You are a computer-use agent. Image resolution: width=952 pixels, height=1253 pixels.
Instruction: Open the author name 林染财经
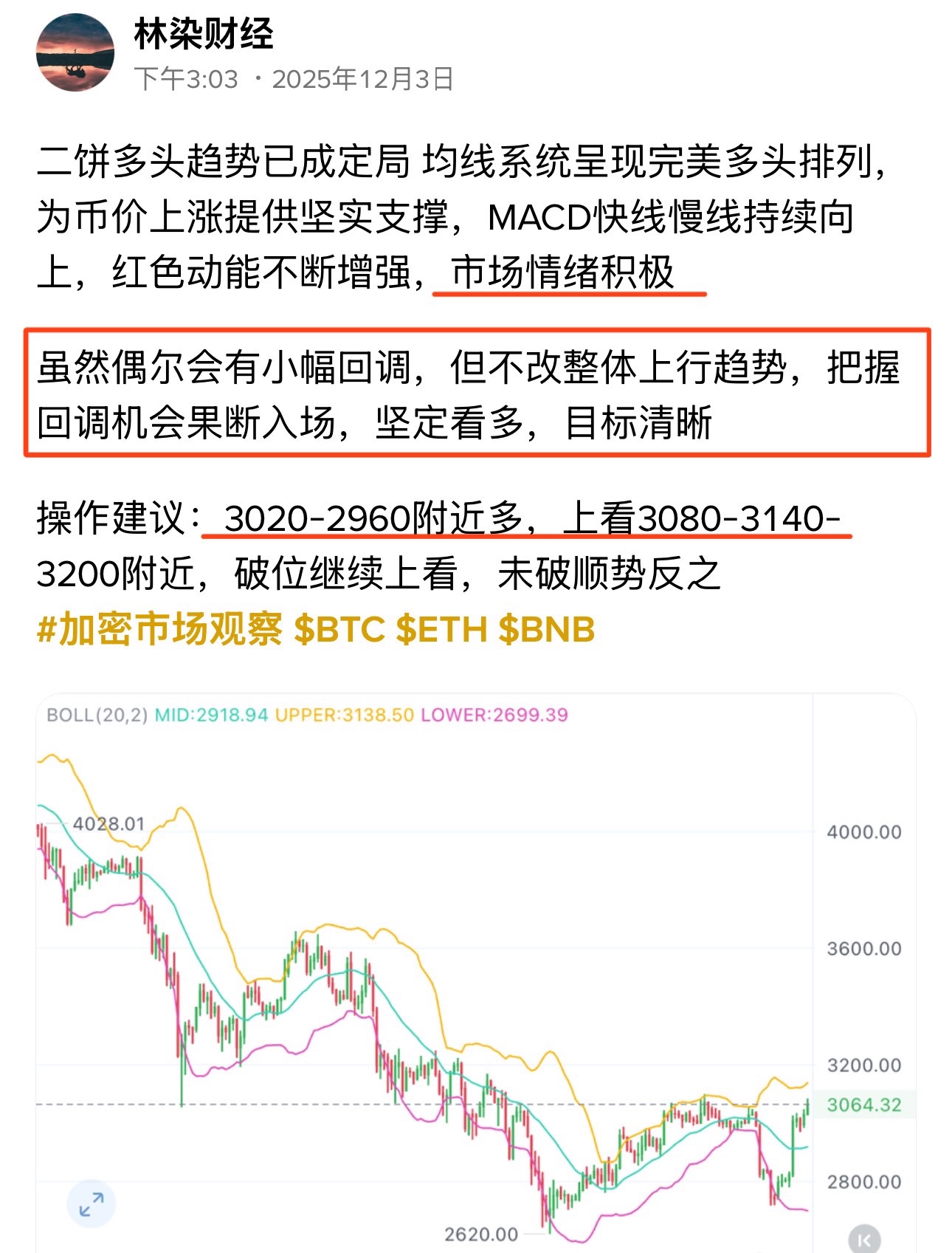tap(204, 33)
